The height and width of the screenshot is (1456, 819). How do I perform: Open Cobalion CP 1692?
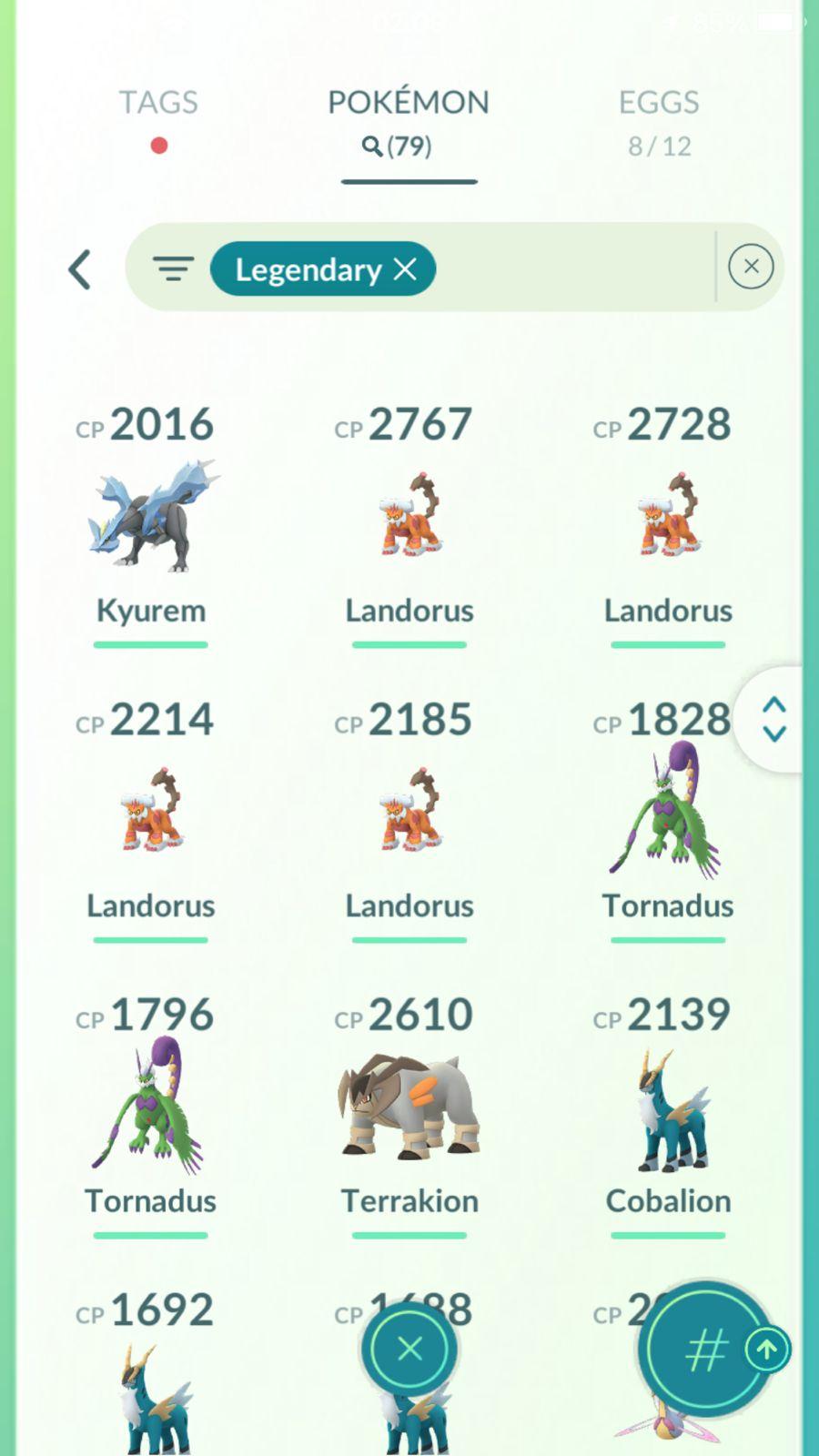151,1392
